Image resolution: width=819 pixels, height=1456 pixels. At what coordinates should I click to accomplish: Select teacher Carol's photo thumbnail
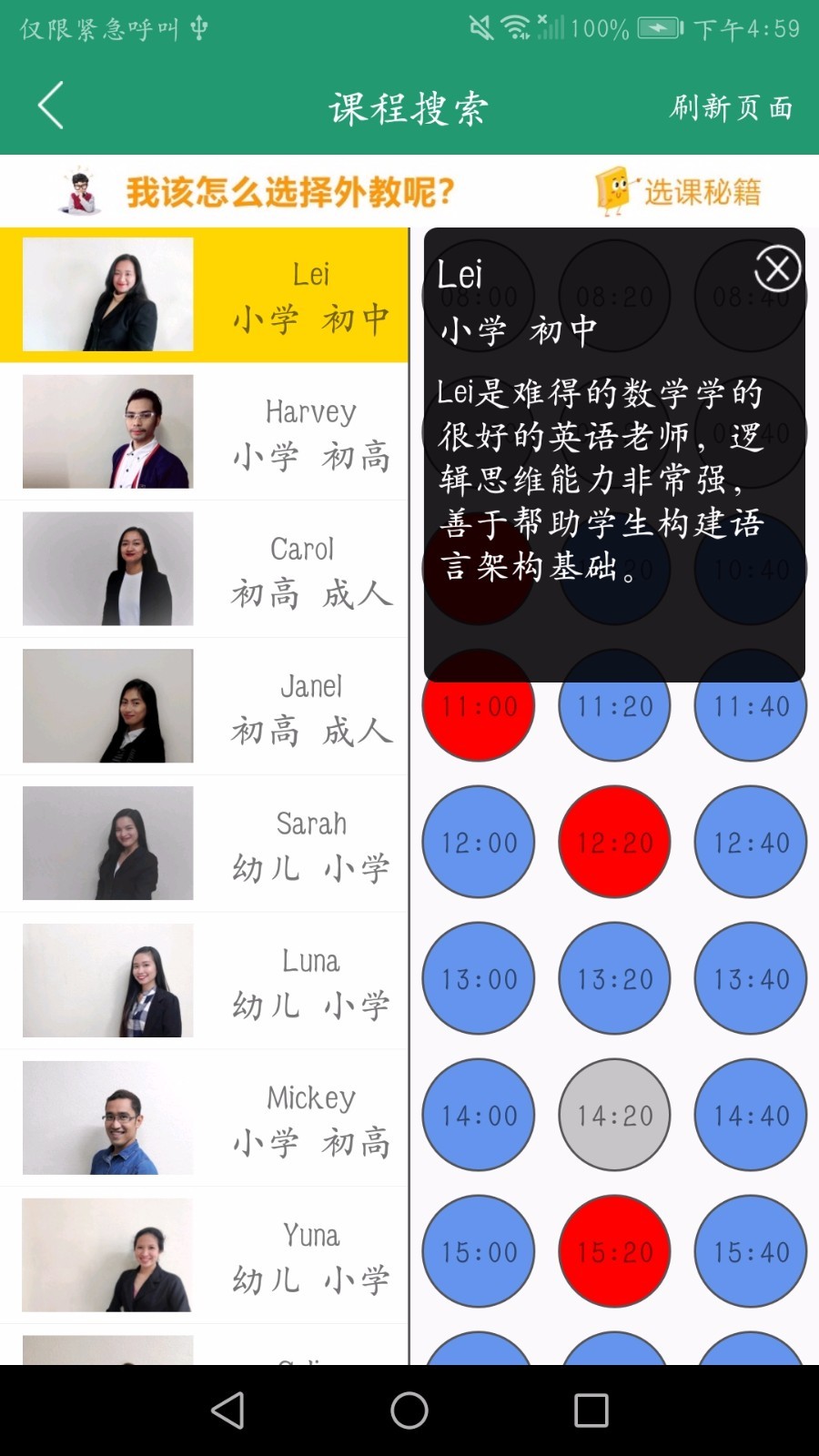107,569
